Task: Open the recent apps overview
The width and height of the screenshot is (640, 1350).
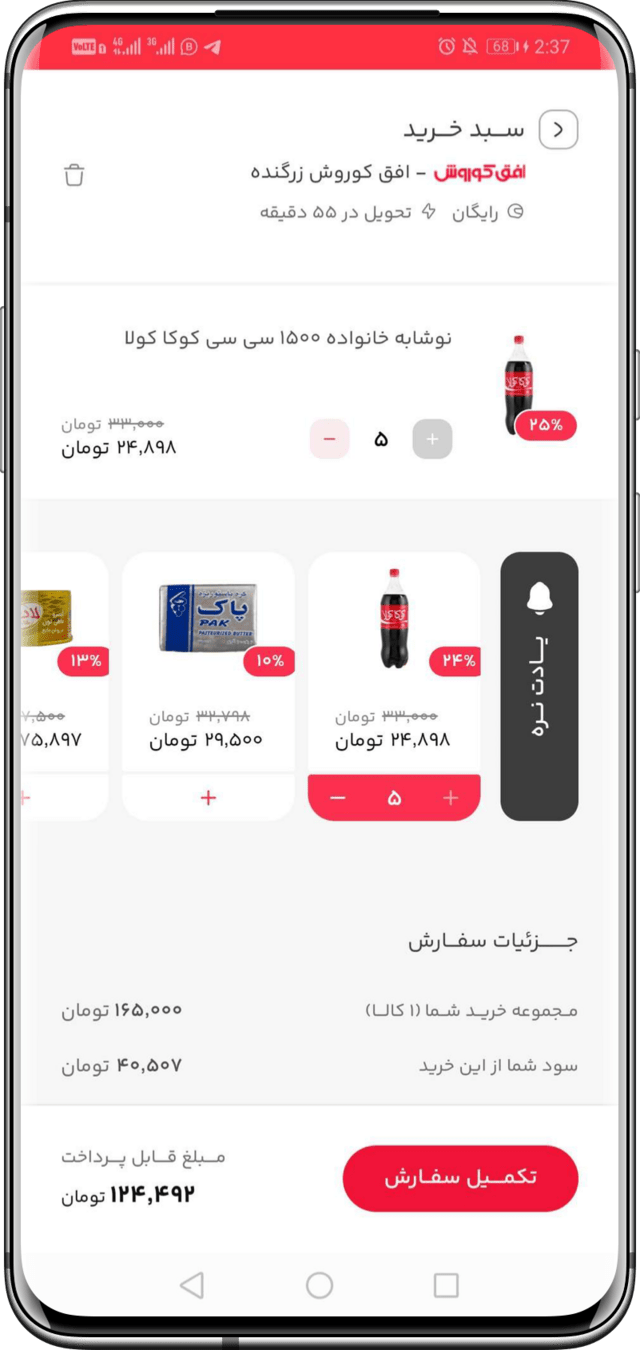Action: coord(446,1285)
